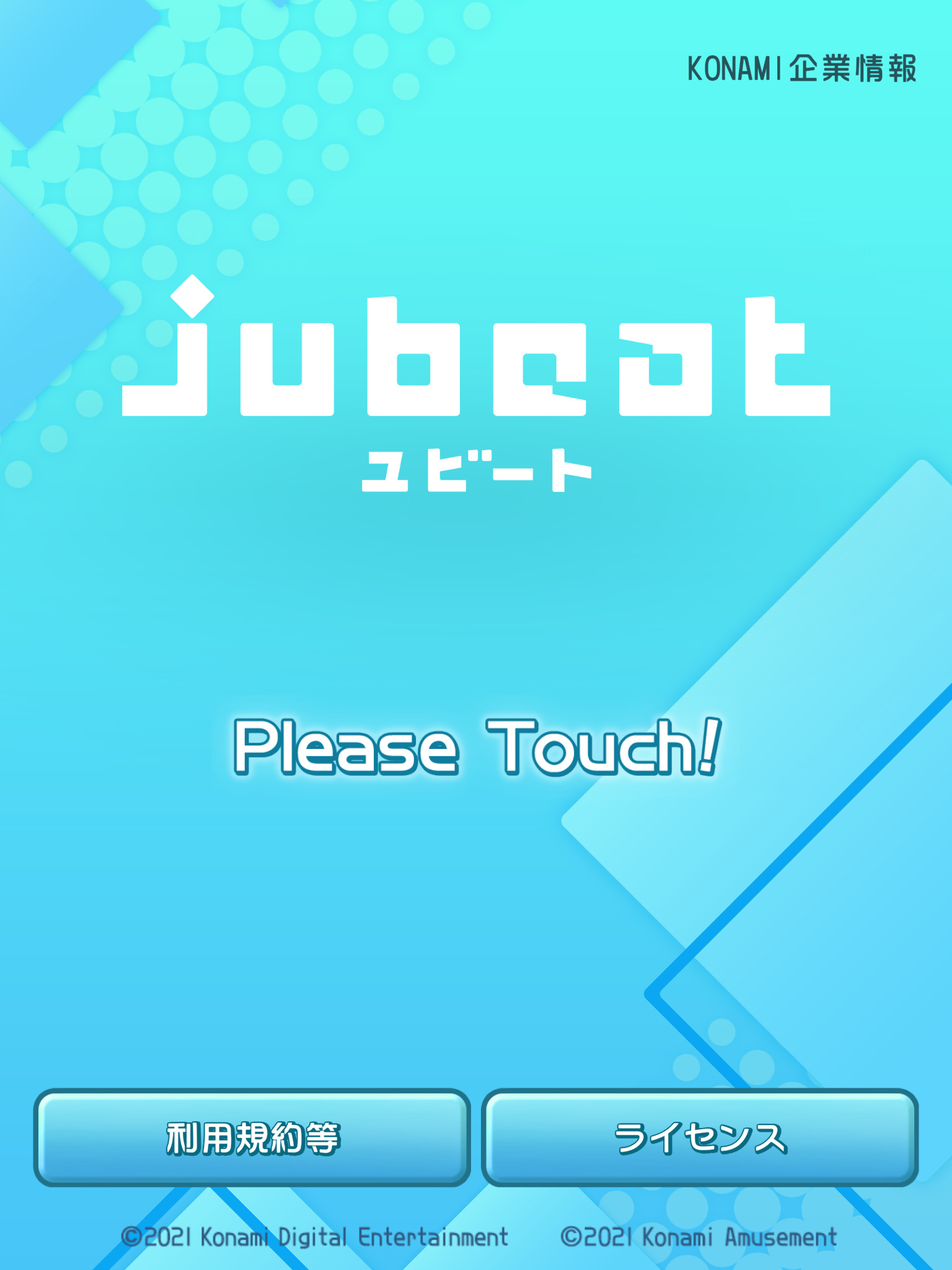Open the KONAMI 企業情報 link
The width and height of the screenshot is (952, 1270).
[801, 69]
